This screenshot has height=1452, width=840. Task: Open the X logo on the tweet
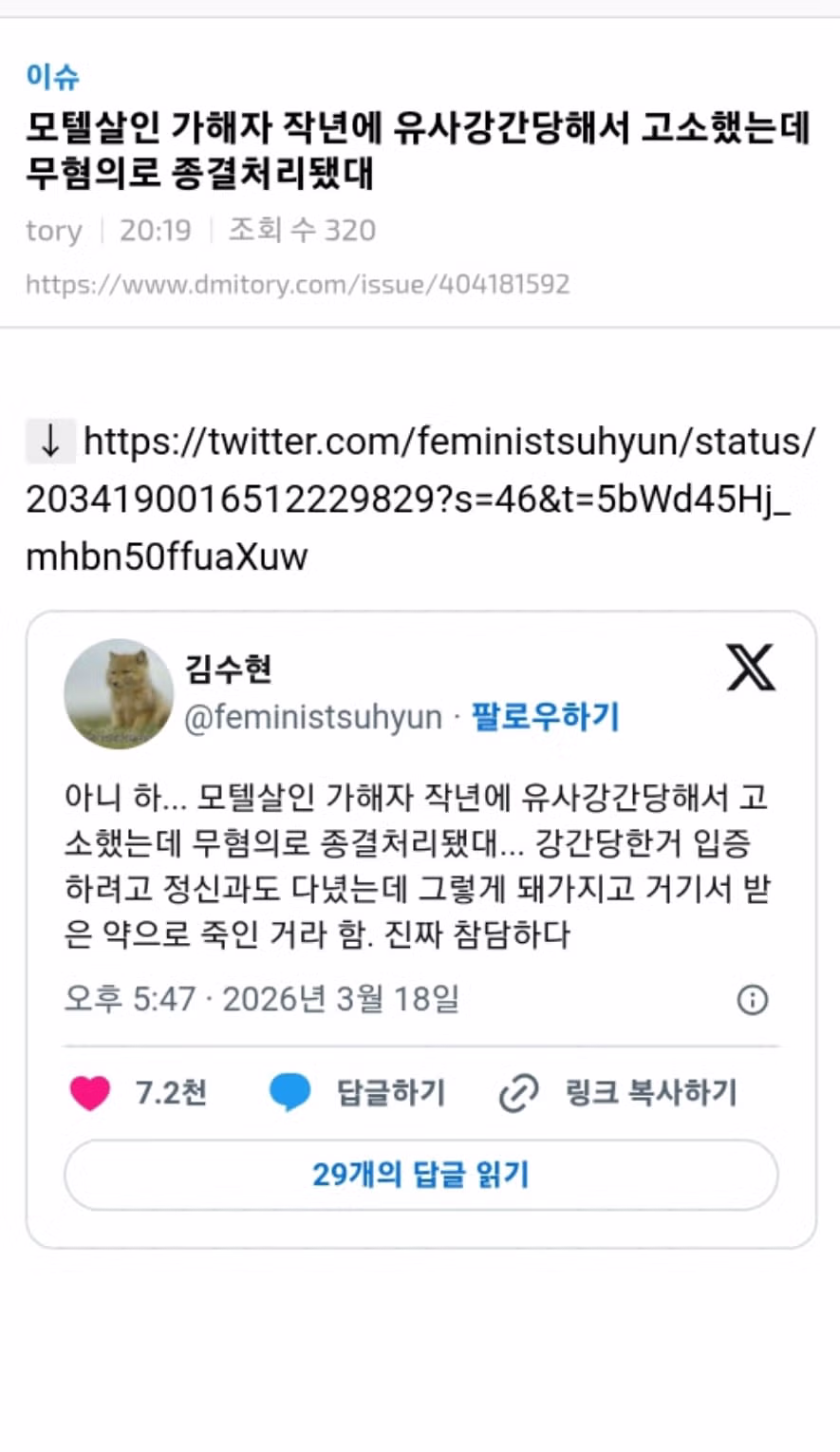[751, 668]
